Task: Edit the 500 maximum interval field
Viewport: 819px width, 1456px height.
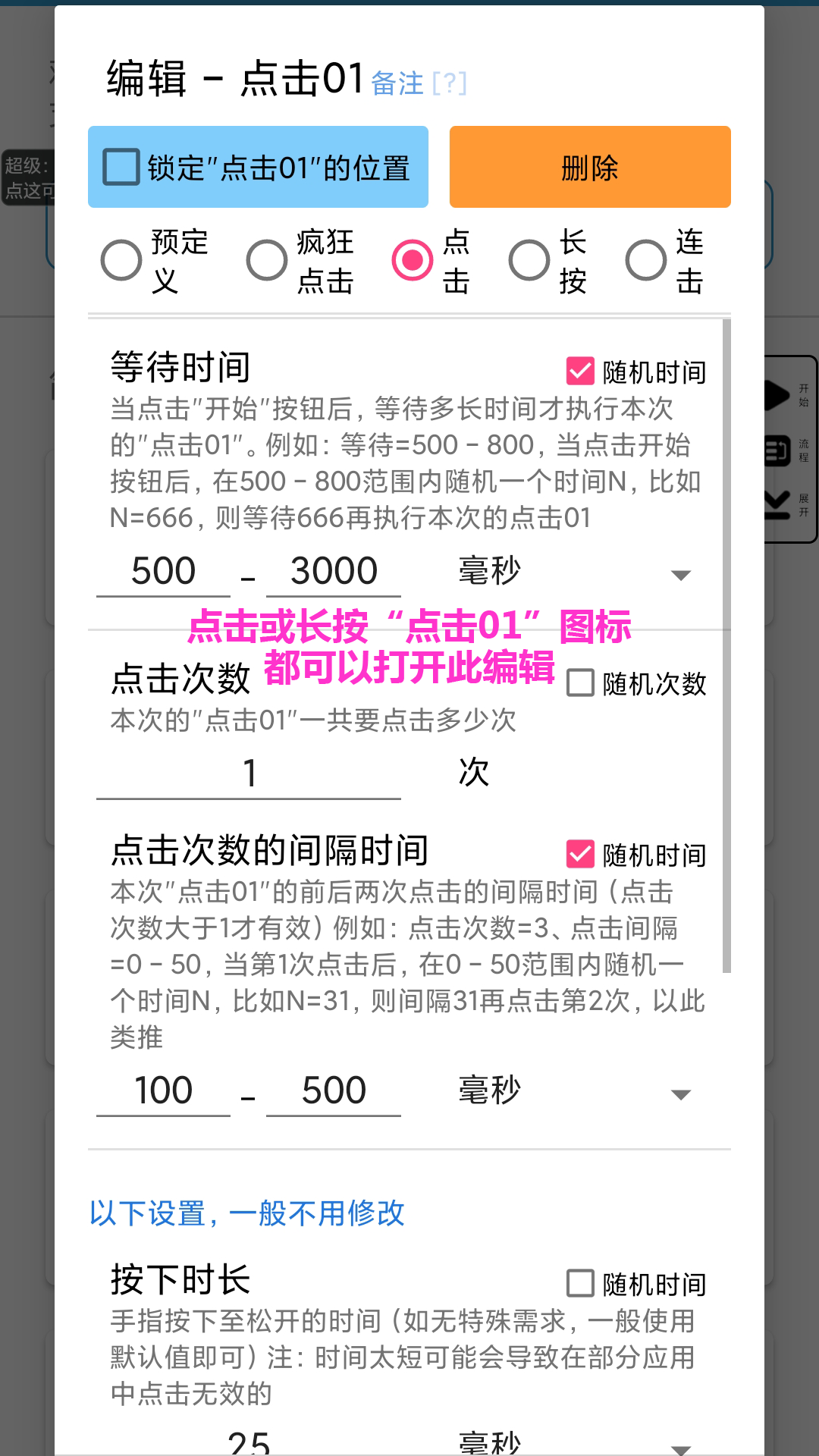Action: coord(334,1090)
